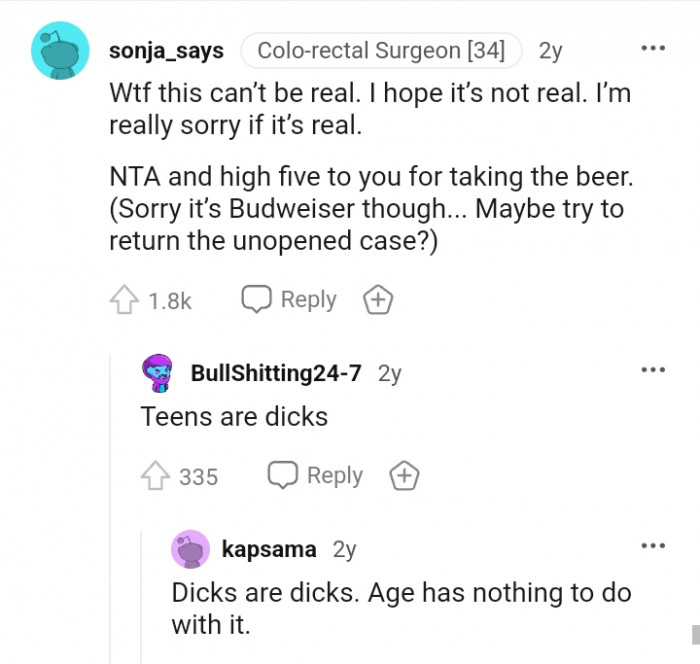This screenshot has width=700, height=664.
Task: Open sonja_says' profile
Action: click(x=166, y=50)
